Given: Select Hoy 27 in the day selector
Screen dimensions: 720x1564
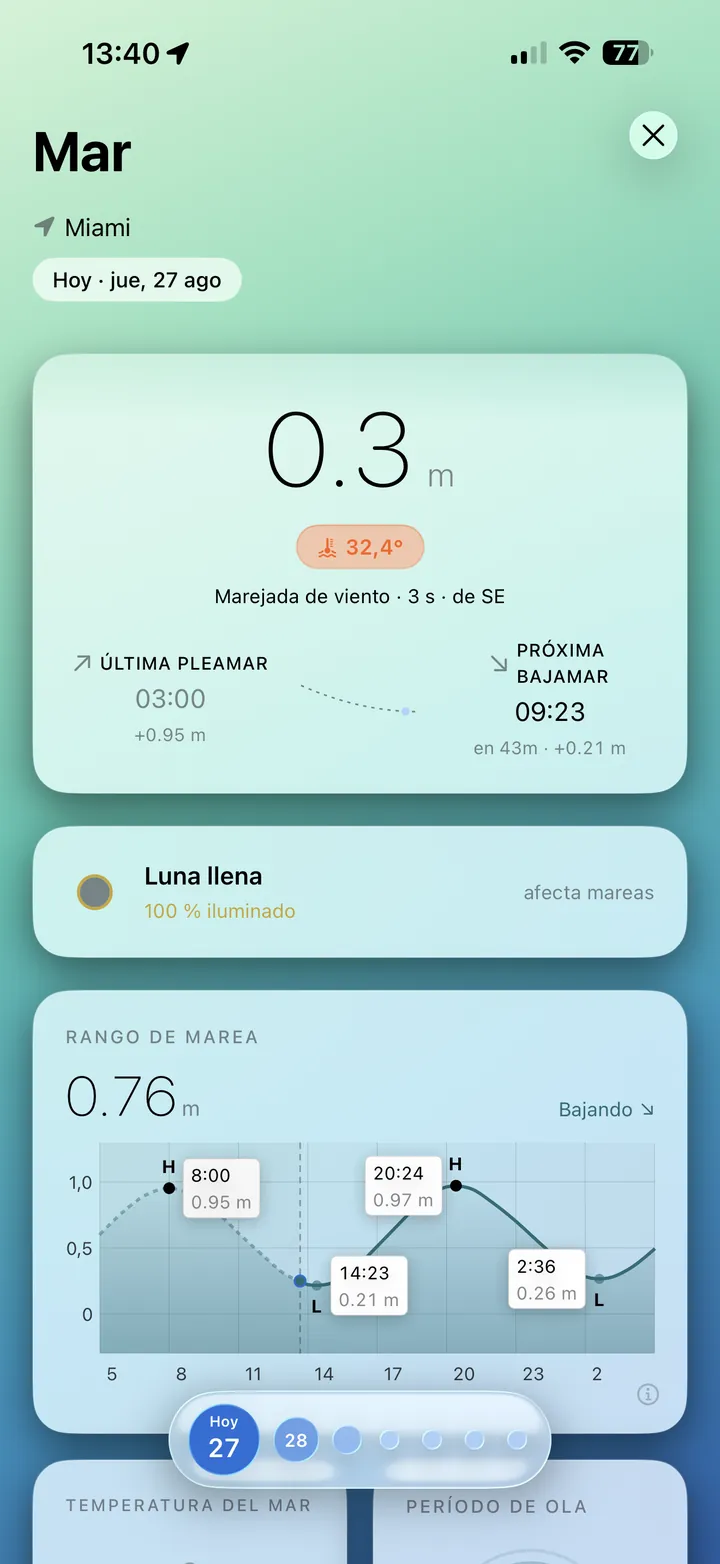Looking at the screenshot, I should (224, 1440).
